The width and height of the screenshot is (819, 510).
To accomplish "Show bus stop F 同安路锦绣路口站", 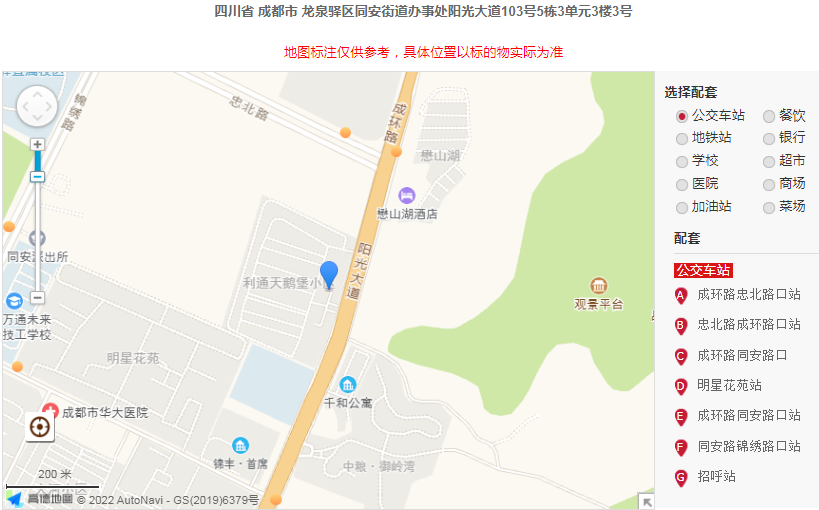I will click(x=748, y=447).
